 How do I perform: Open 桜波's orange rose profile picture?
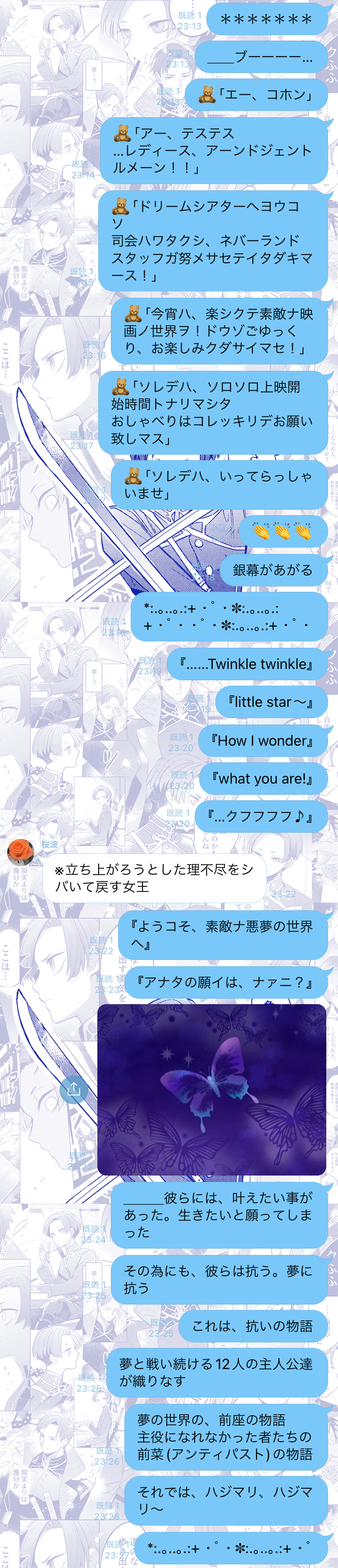point(21,852)
